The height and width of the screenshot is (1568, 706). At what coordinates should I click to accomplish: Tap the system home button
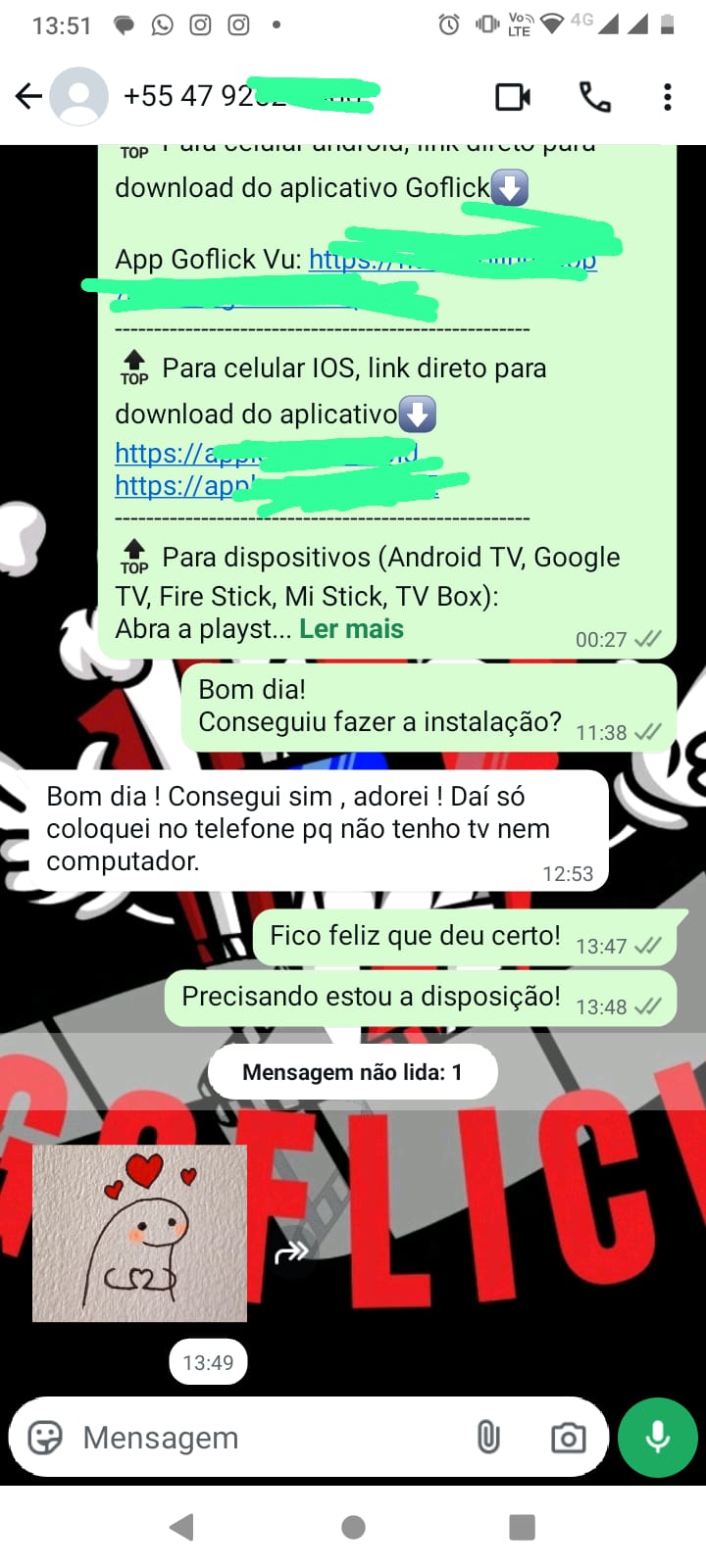click(353, 1527)
